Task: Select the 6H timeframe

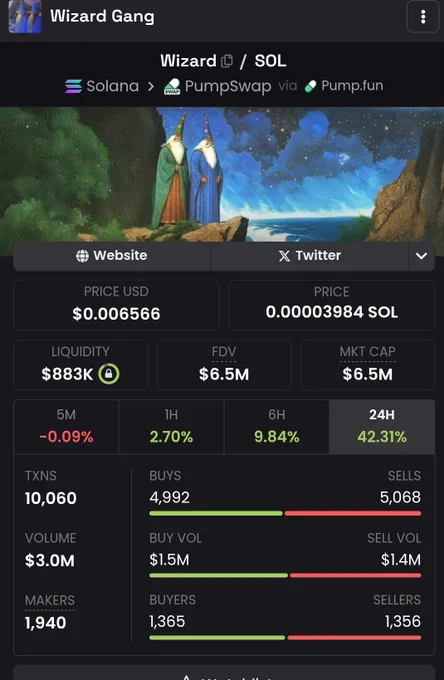Action: pos(277,426)
